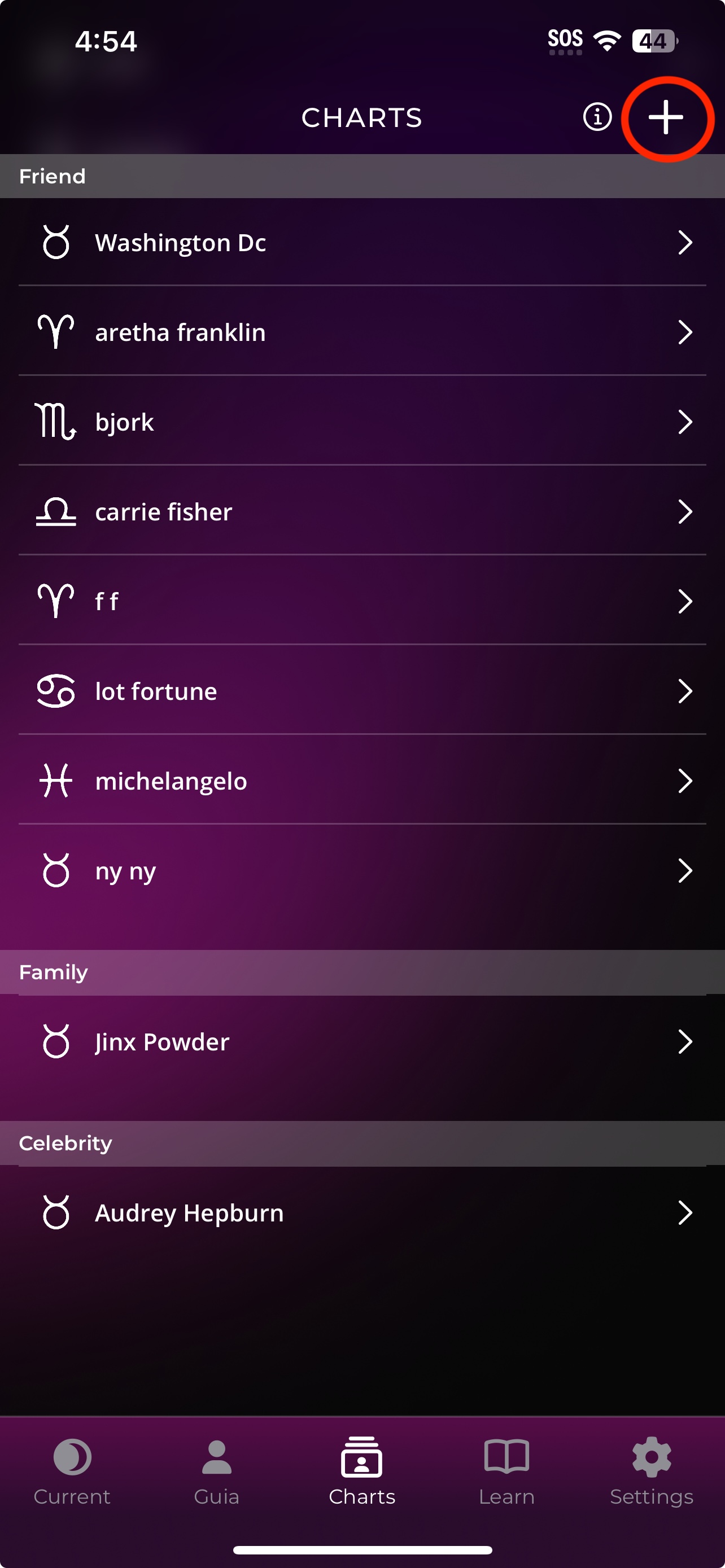This screenshot has width=725, height=1568.
Task: View the lot fortune chart
Action: click(362, 691)
